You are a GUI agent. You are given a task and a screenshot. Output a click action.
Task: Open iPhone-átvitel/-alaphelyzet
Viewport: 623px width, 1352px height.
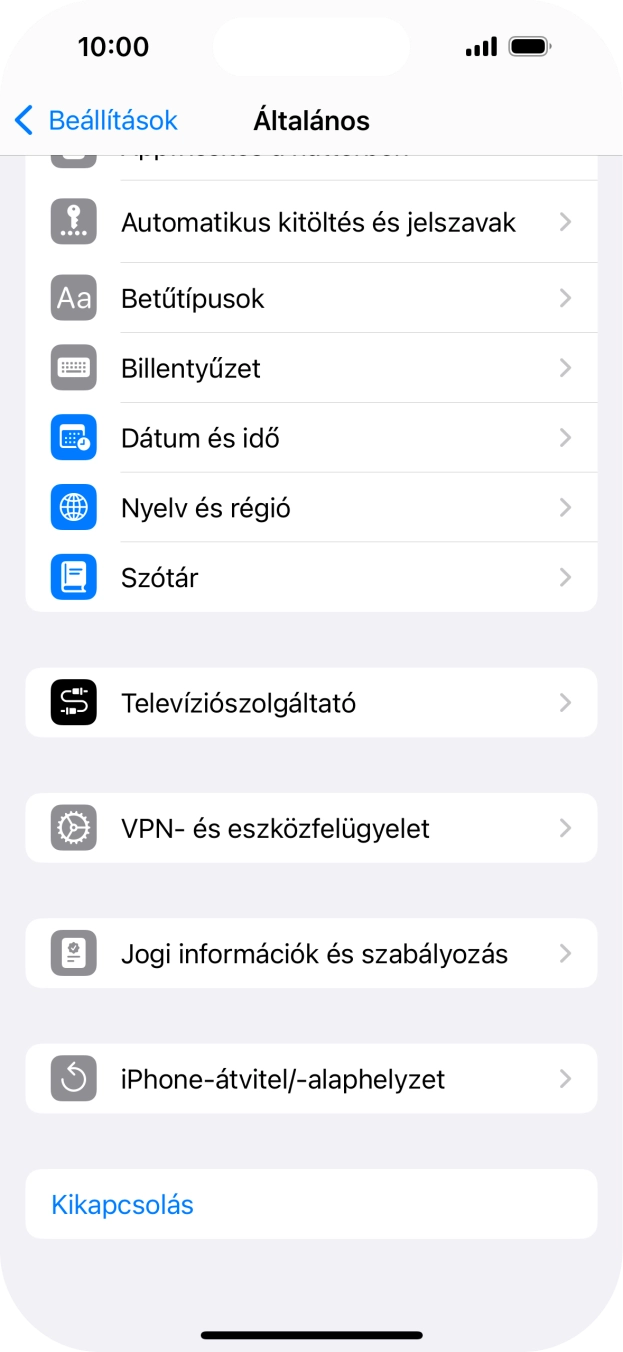point(318,1079)
